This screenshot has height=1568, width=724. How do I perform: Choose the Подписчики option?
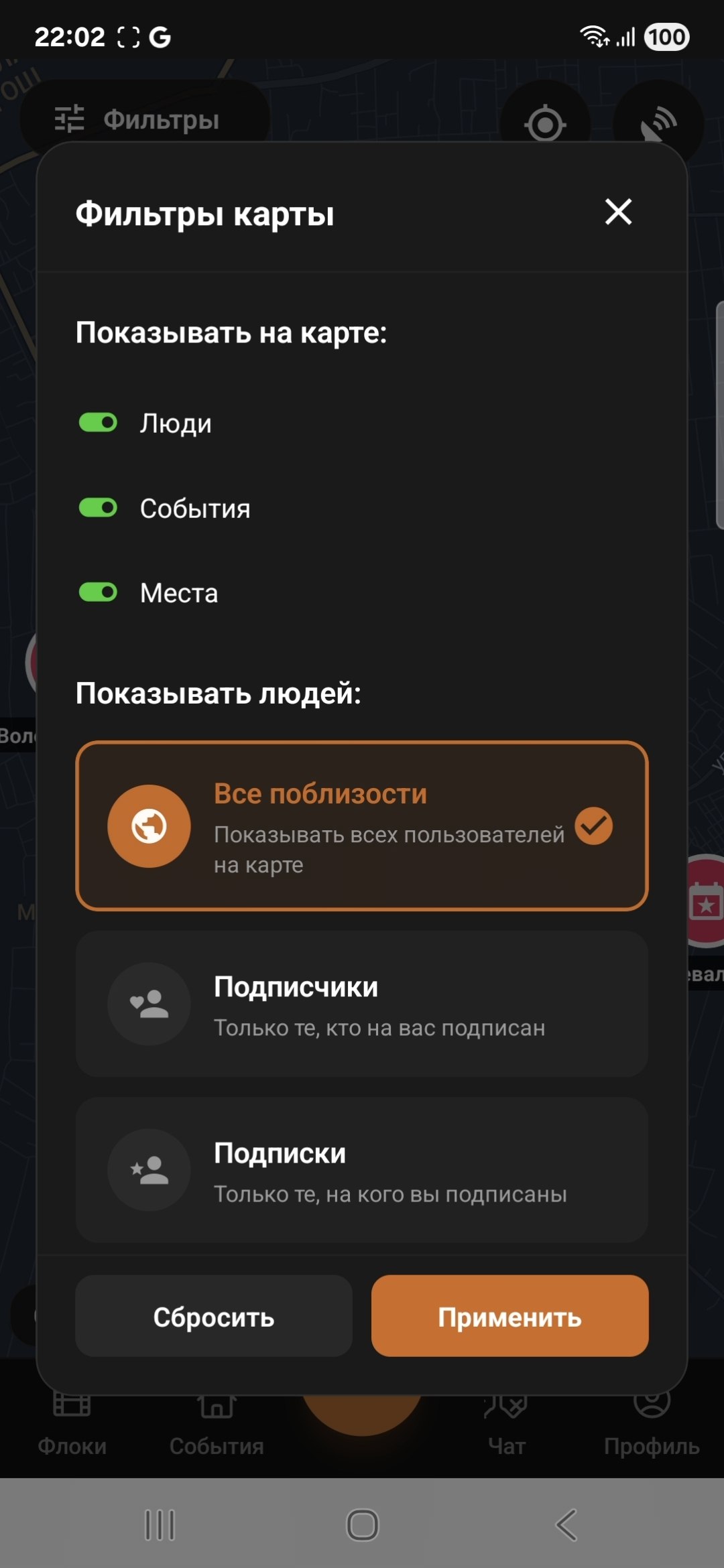click(x=362, y=1004)
